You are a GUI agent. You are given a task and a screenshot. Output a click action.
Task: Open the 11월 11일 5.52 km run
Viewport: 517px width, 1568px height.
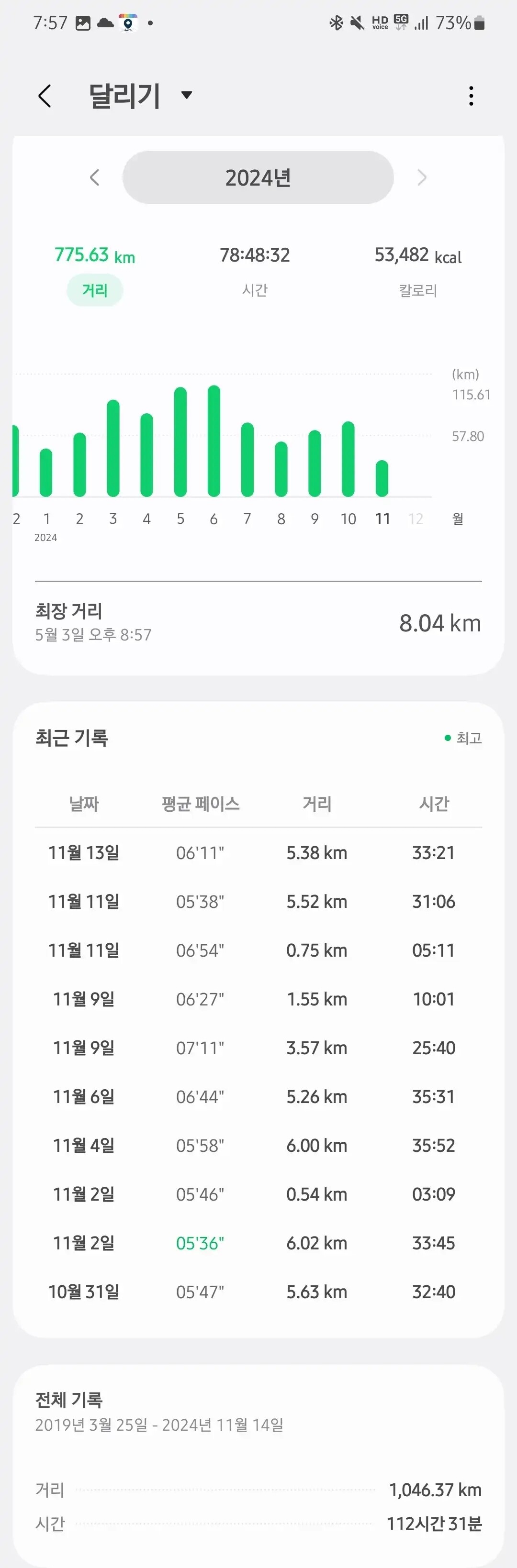(258, 902)
